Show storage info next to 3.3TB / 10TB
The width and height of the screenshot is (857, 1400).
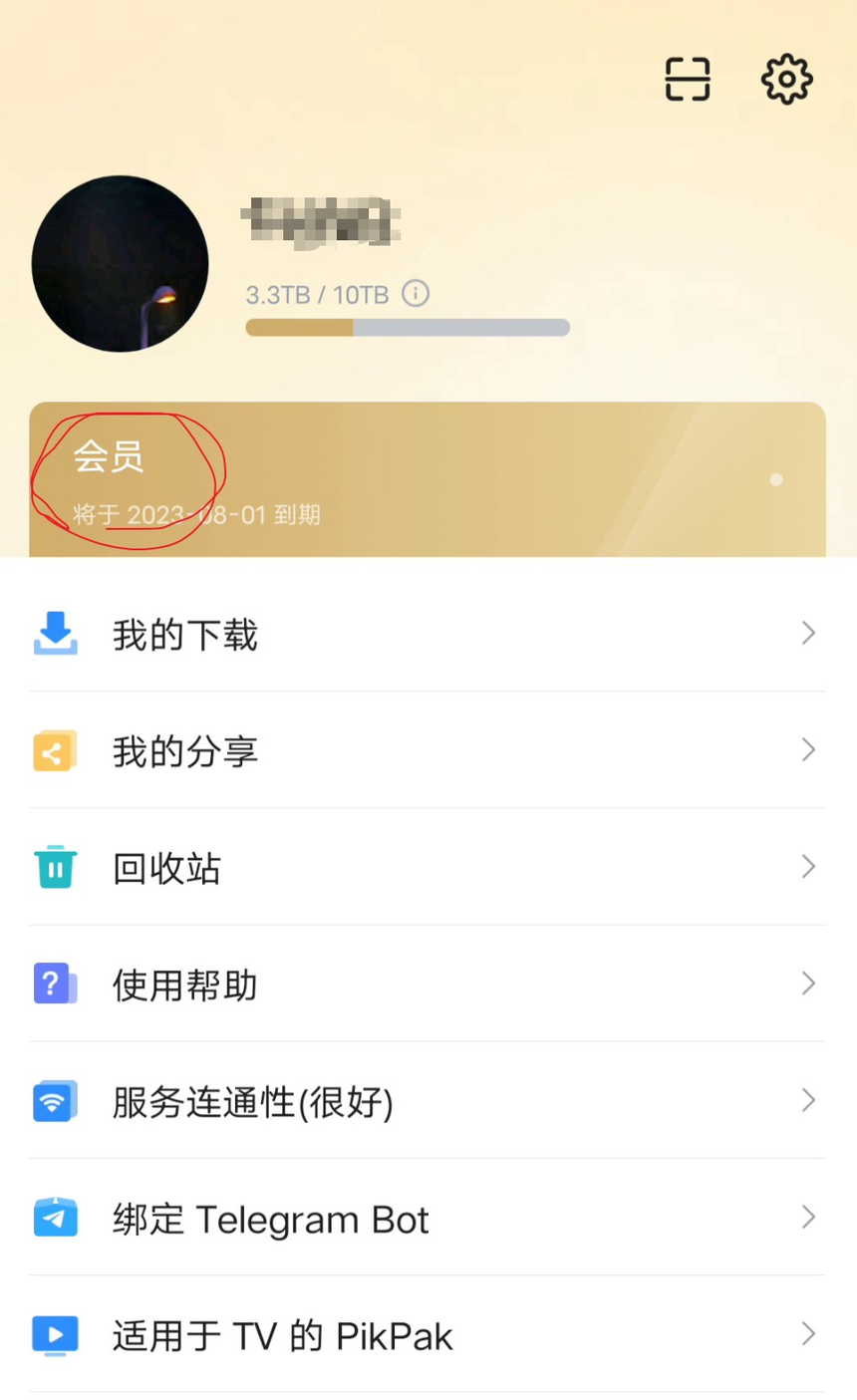(416, 294)
